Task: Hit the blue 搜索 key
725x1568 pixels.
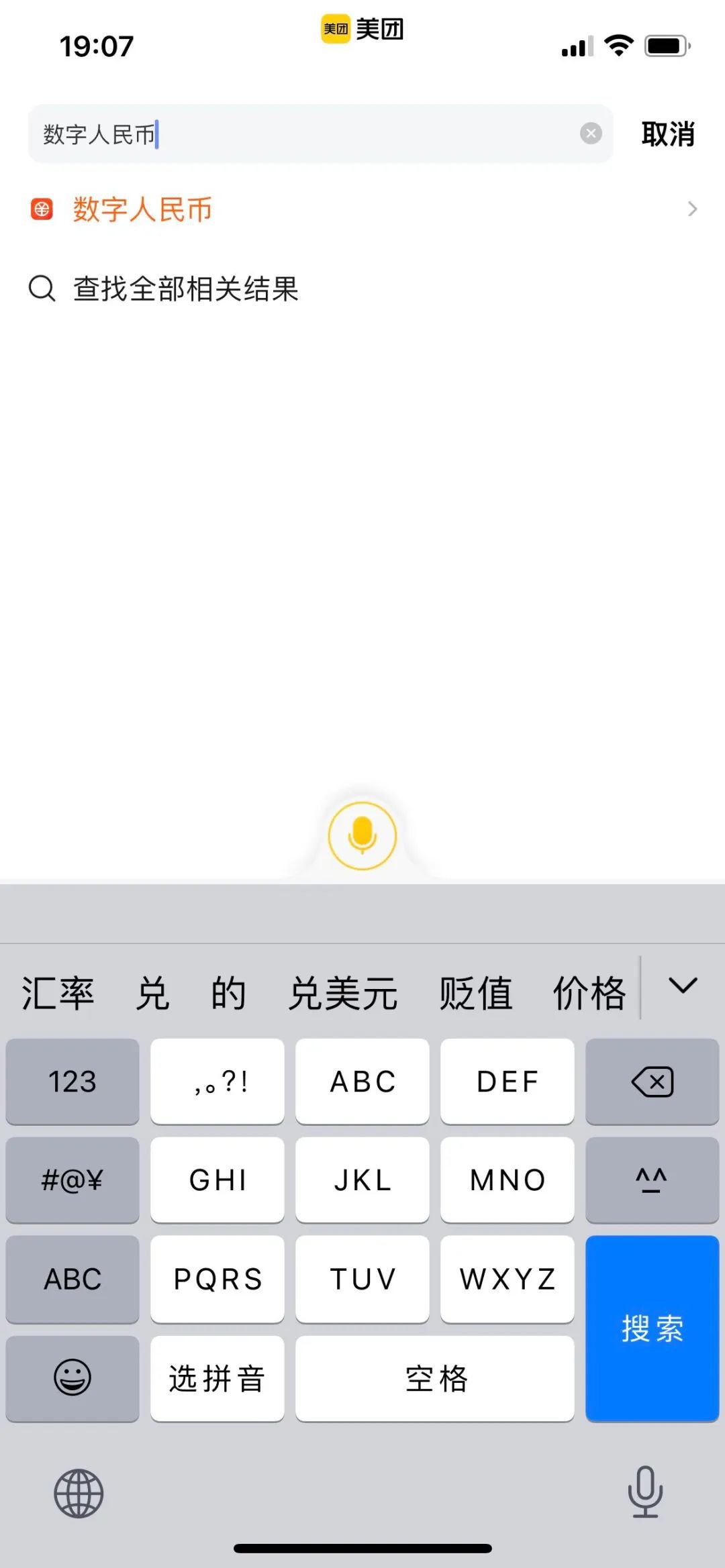Action: click(x=652, y=1328)
